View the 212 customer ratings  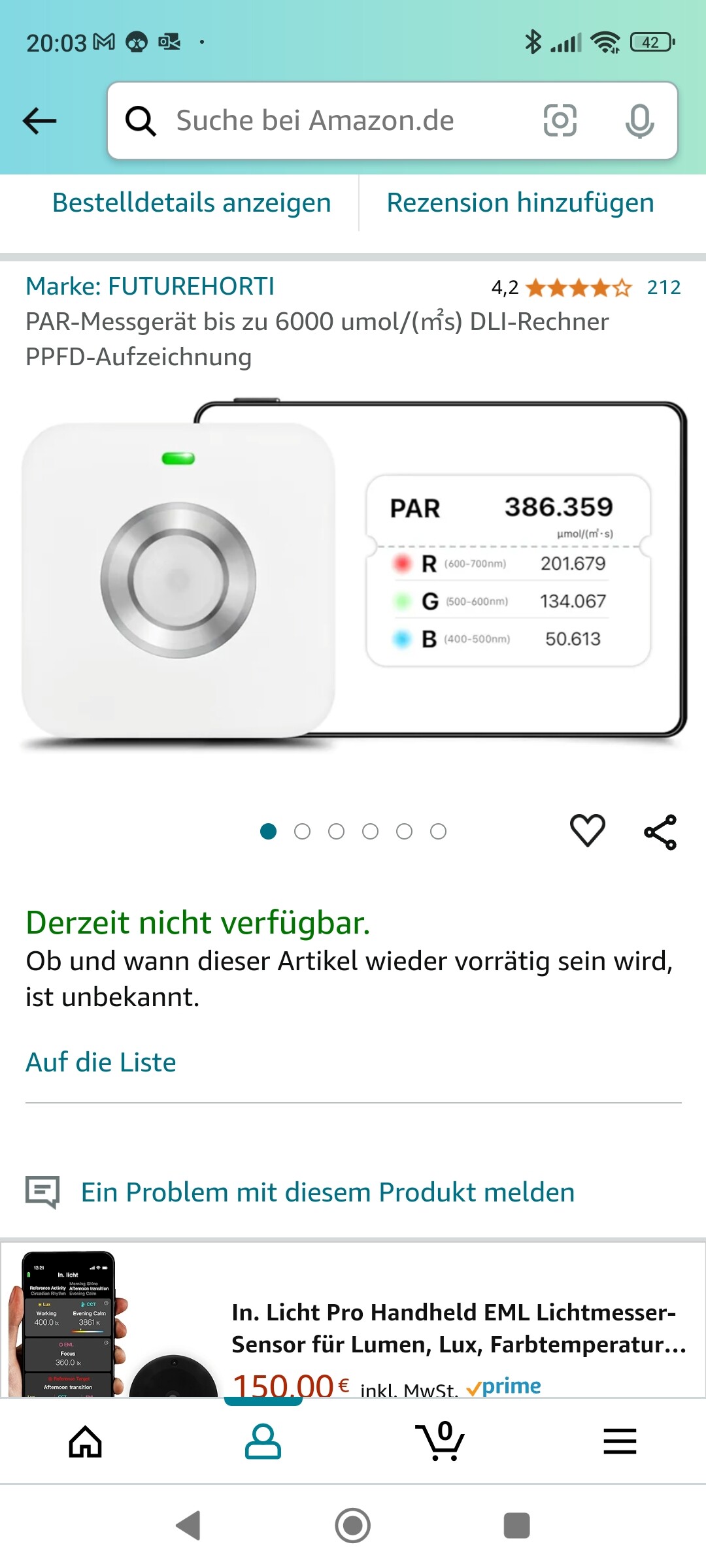[664, 287]
